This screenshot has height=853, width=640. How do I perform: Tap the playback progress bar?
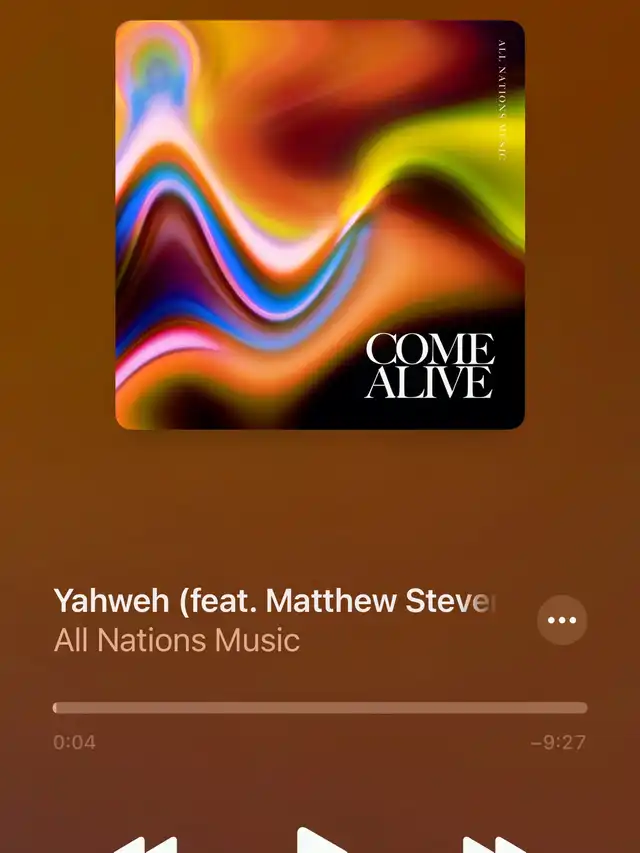point(320,708)
